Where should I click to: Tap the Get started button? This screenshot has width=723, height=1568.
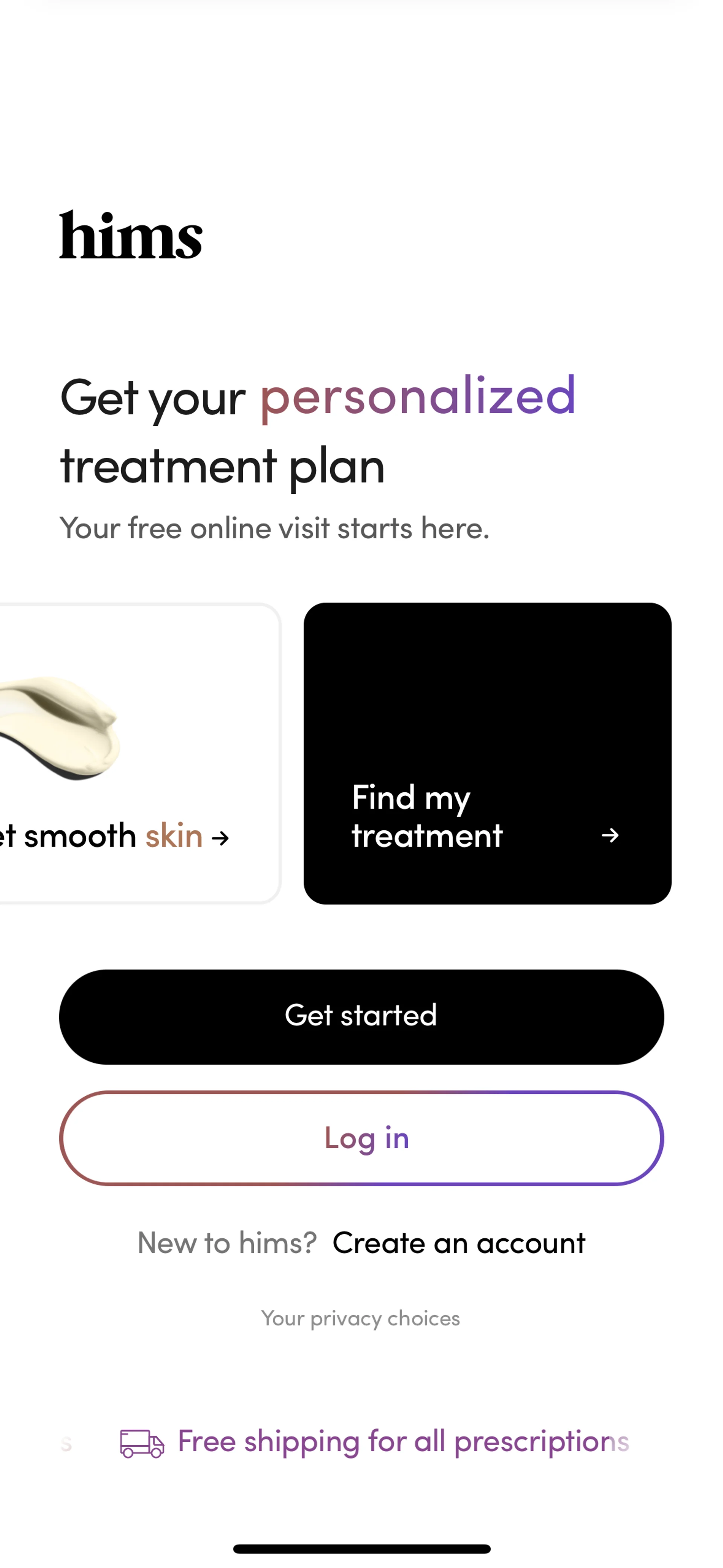[x=361, y=1016]
